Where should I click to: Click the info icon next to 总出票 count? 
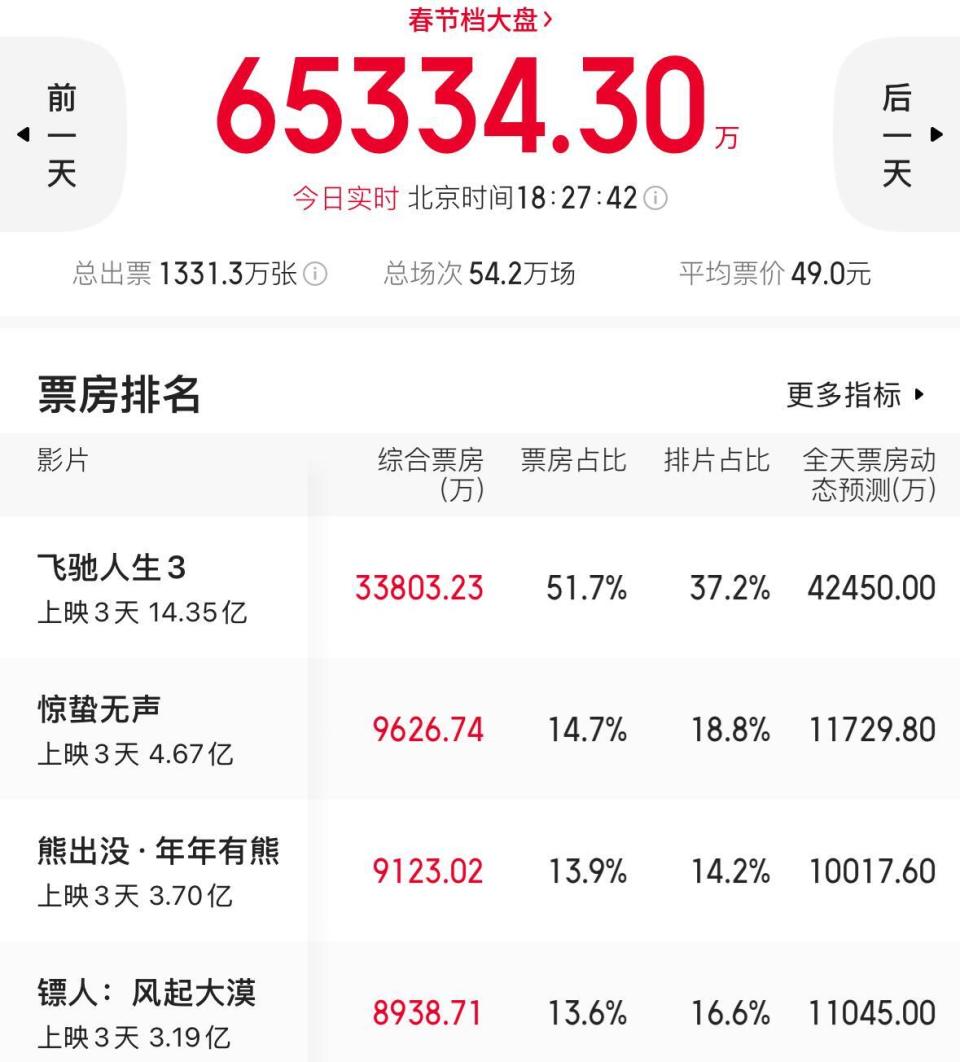[313, 275]
